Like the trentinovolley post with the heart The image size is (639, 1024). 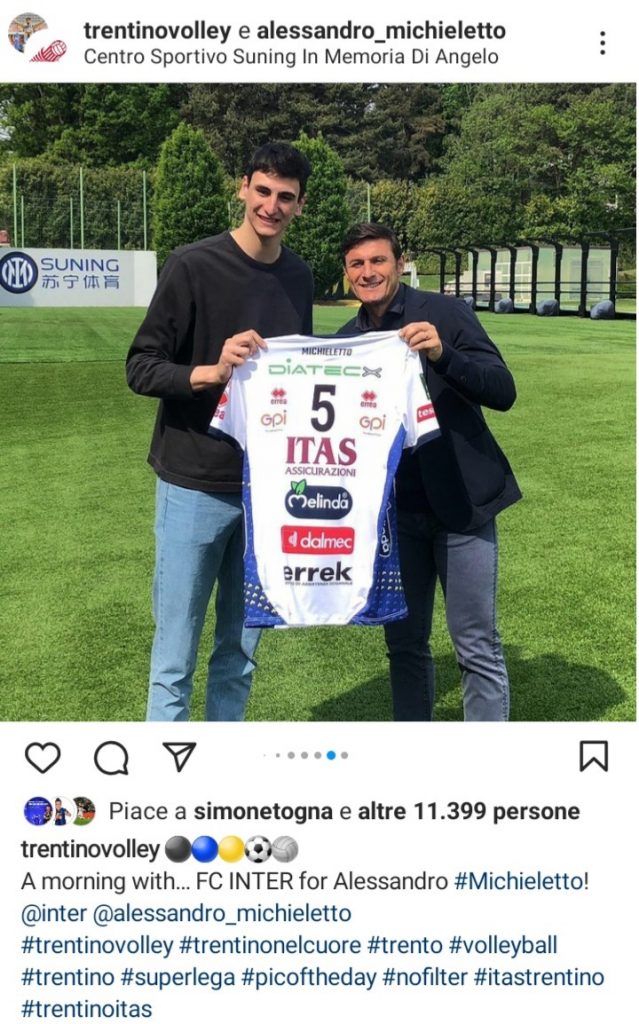(x=42, y=757)
